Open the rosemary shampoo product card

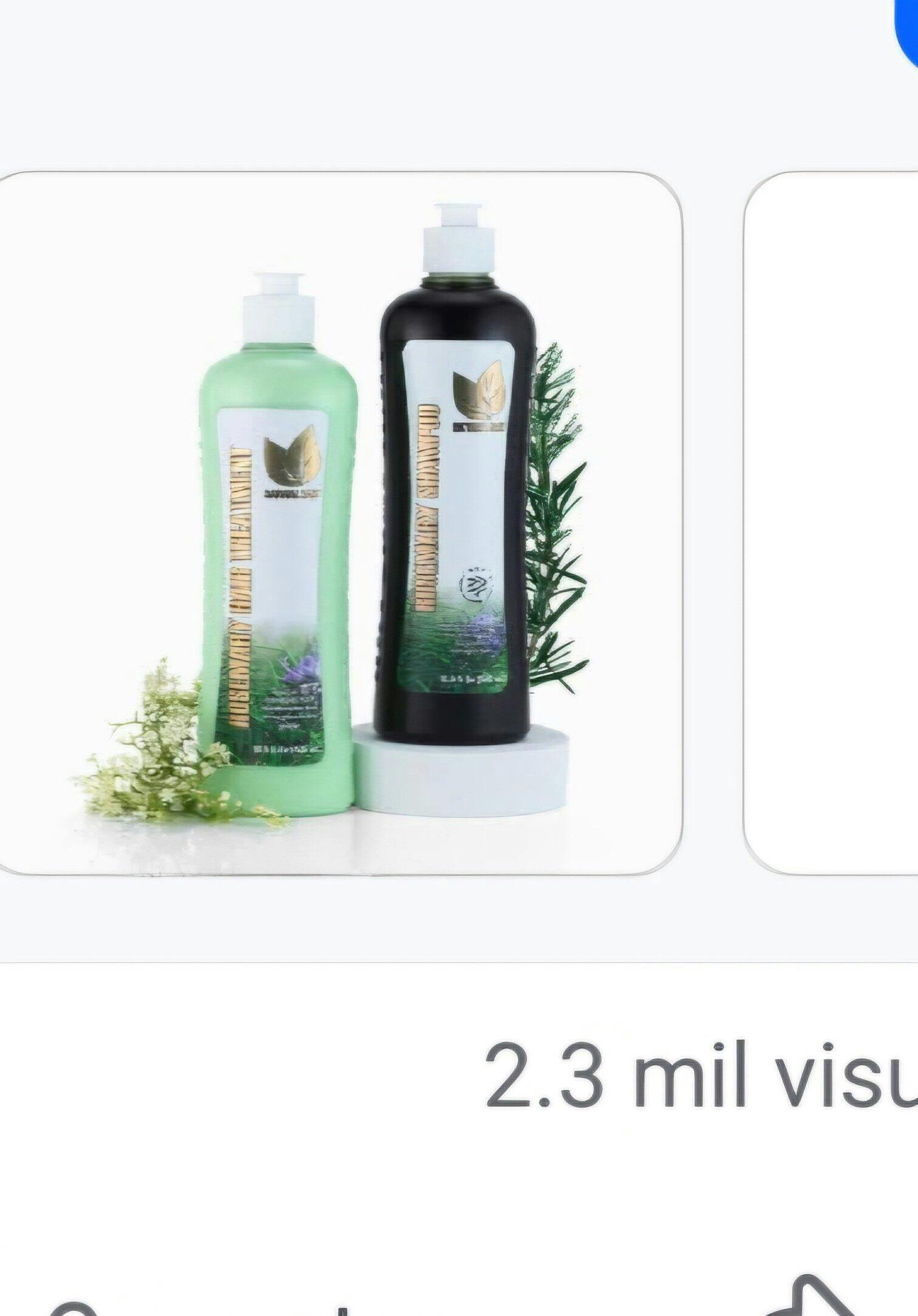click(x=340, y=523)
